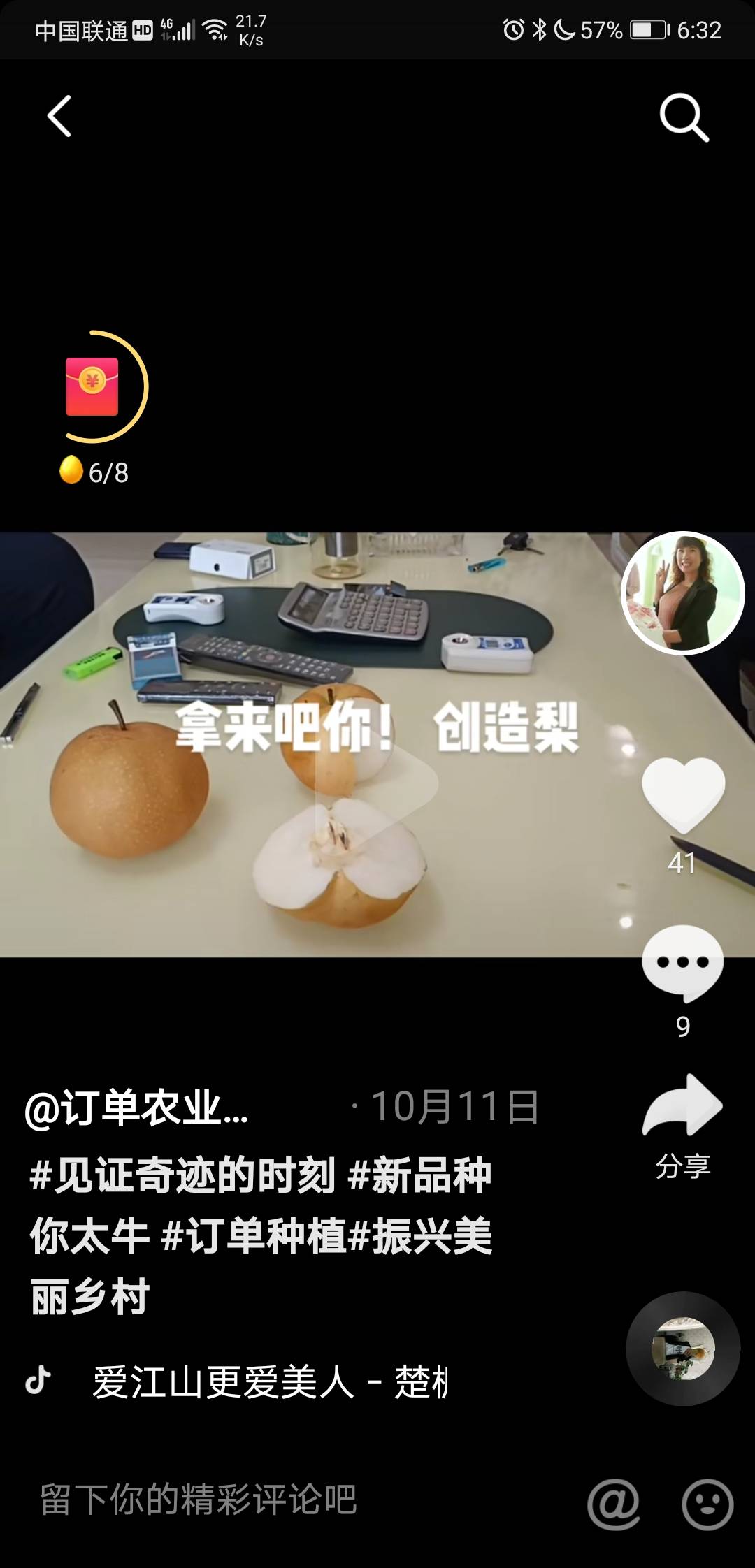This screenshot has width=755, height=1568.
Task: Open the spinning music disc
Action: pos(683,1349)
